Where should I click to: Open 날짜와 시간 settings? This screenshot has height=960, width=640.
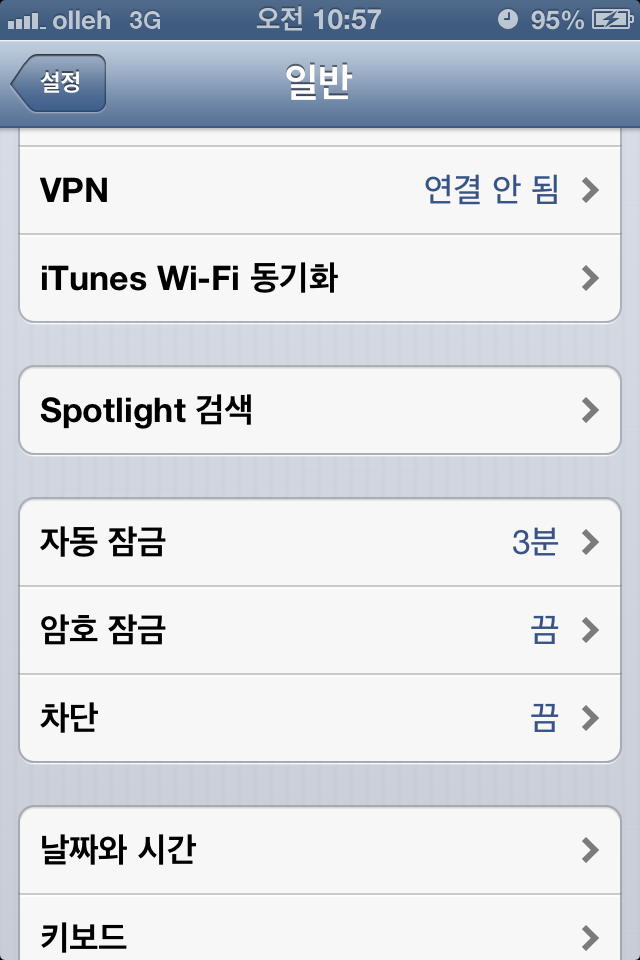pos(320,850)
